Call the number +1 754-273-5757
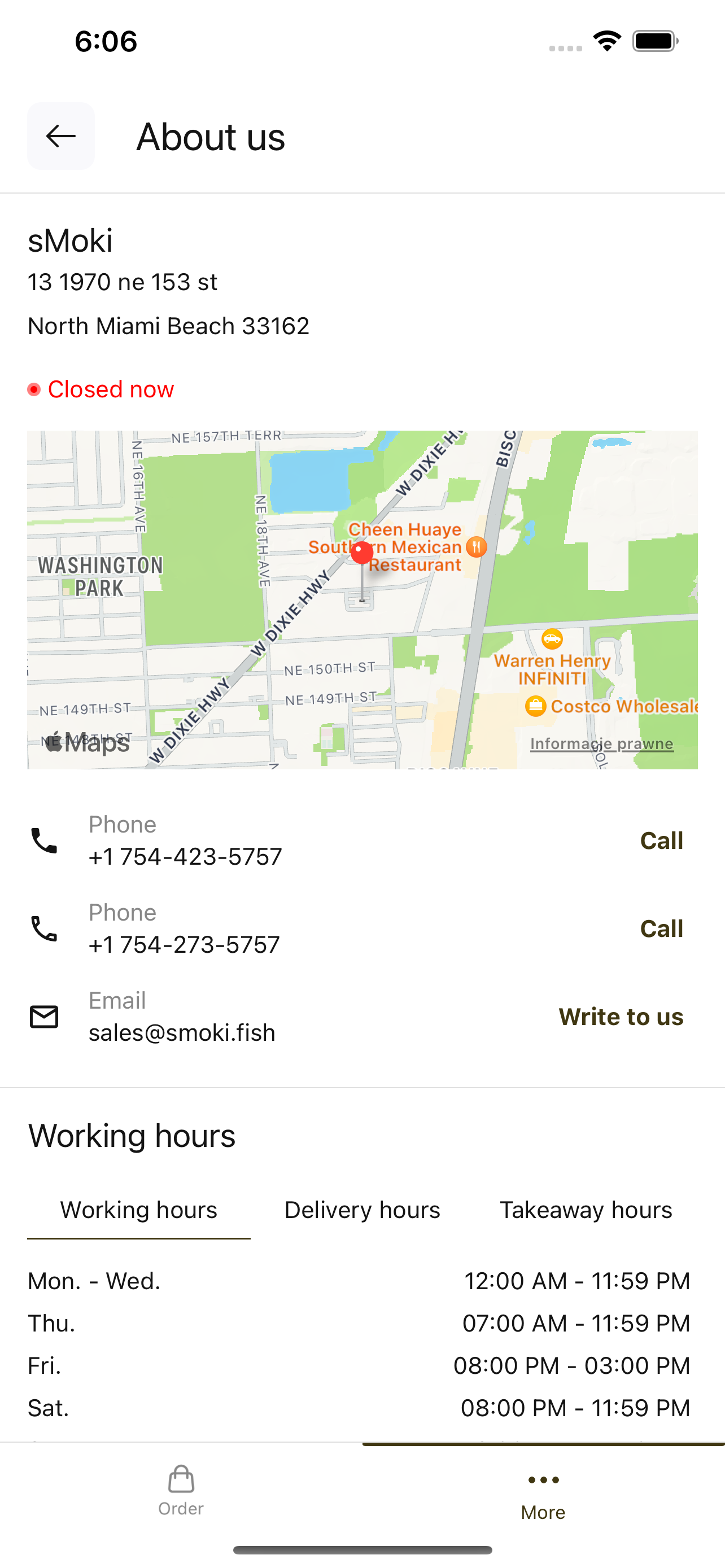Viewport: 725px width, 1568px height. coord(661,928)
